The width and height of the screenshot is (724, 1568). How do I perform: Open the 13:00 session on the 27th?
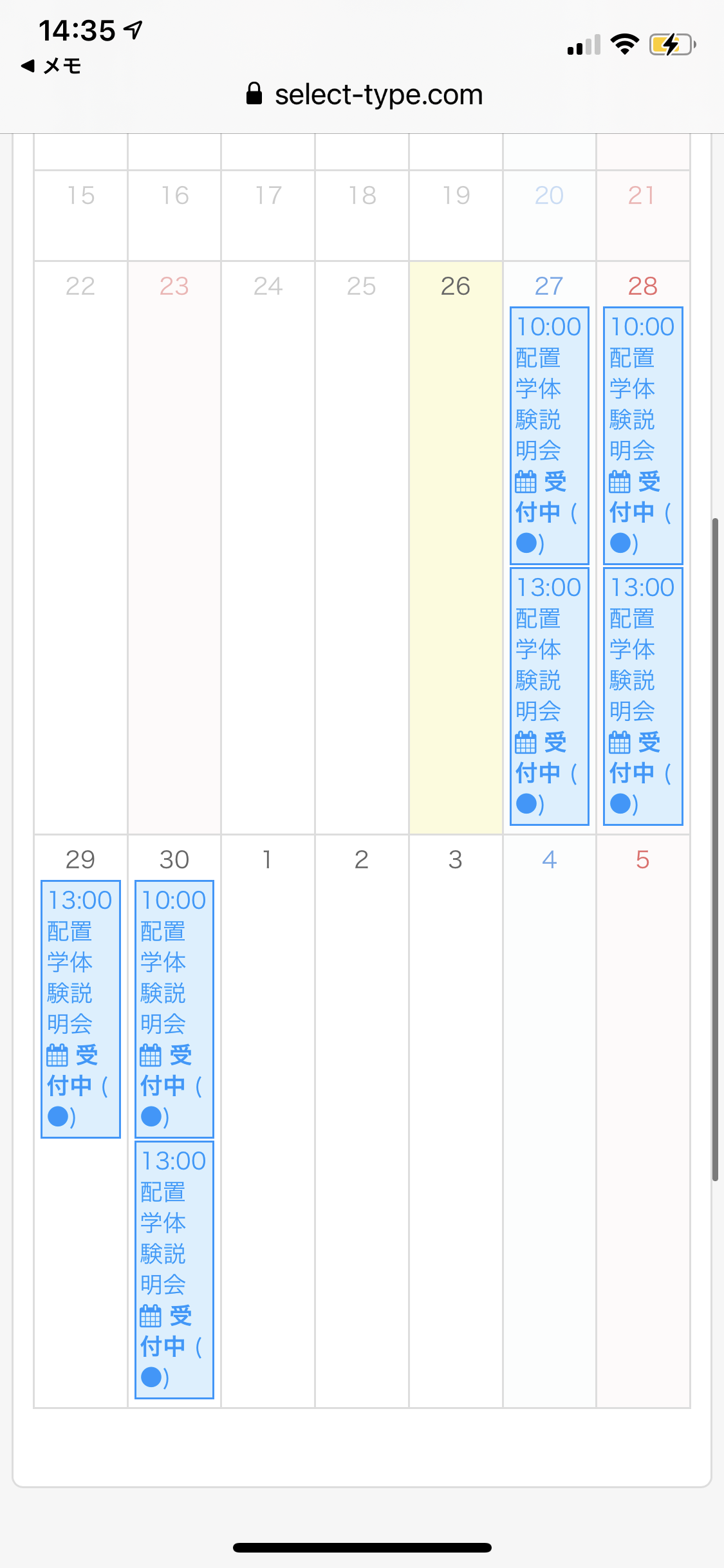pos(549,696)
